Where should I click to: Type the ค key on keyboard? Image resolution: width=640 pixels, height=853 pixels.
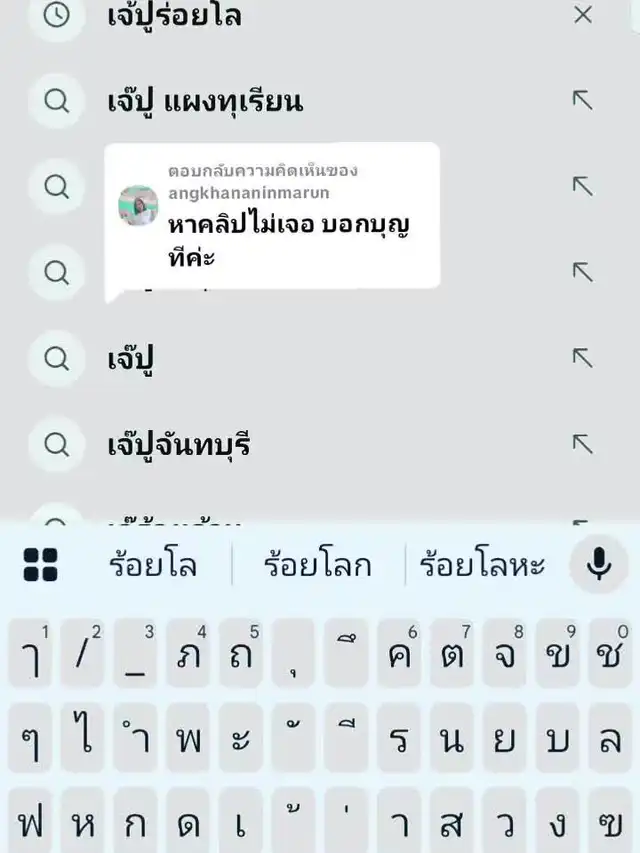[399, 655]
